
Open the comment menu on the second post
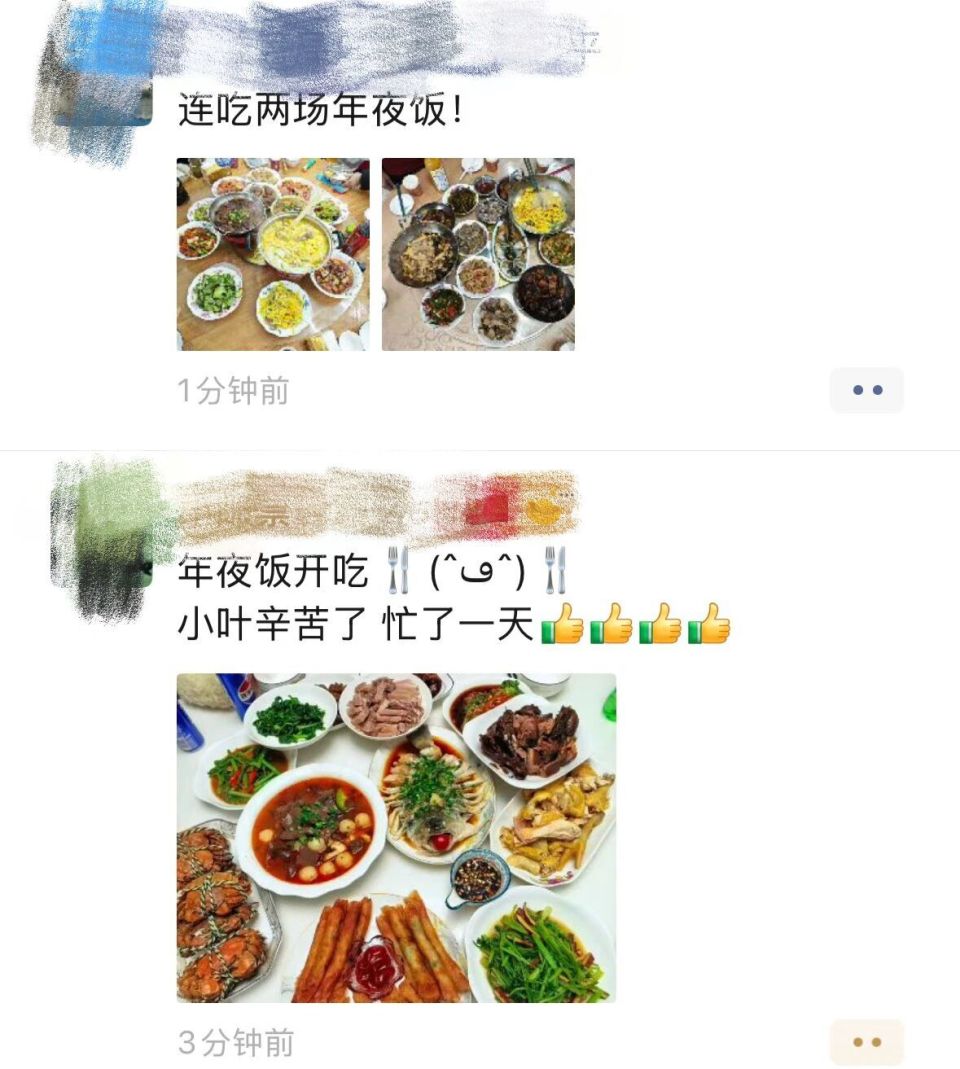tap(866, 1042)
